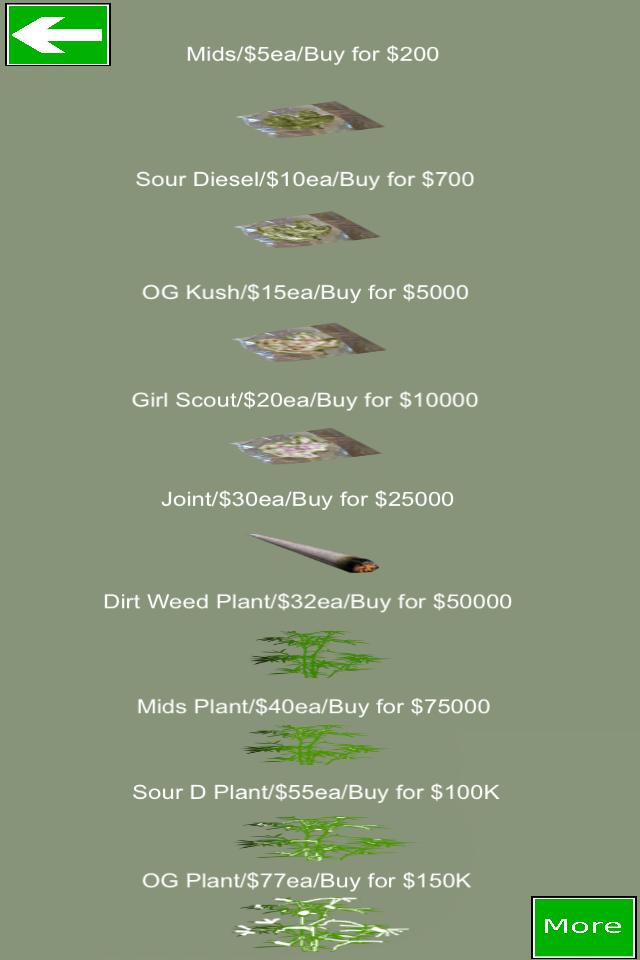The width and height of the screenshot is (640, 960).
Task: Tap More to see additional items
Action: 583,927
